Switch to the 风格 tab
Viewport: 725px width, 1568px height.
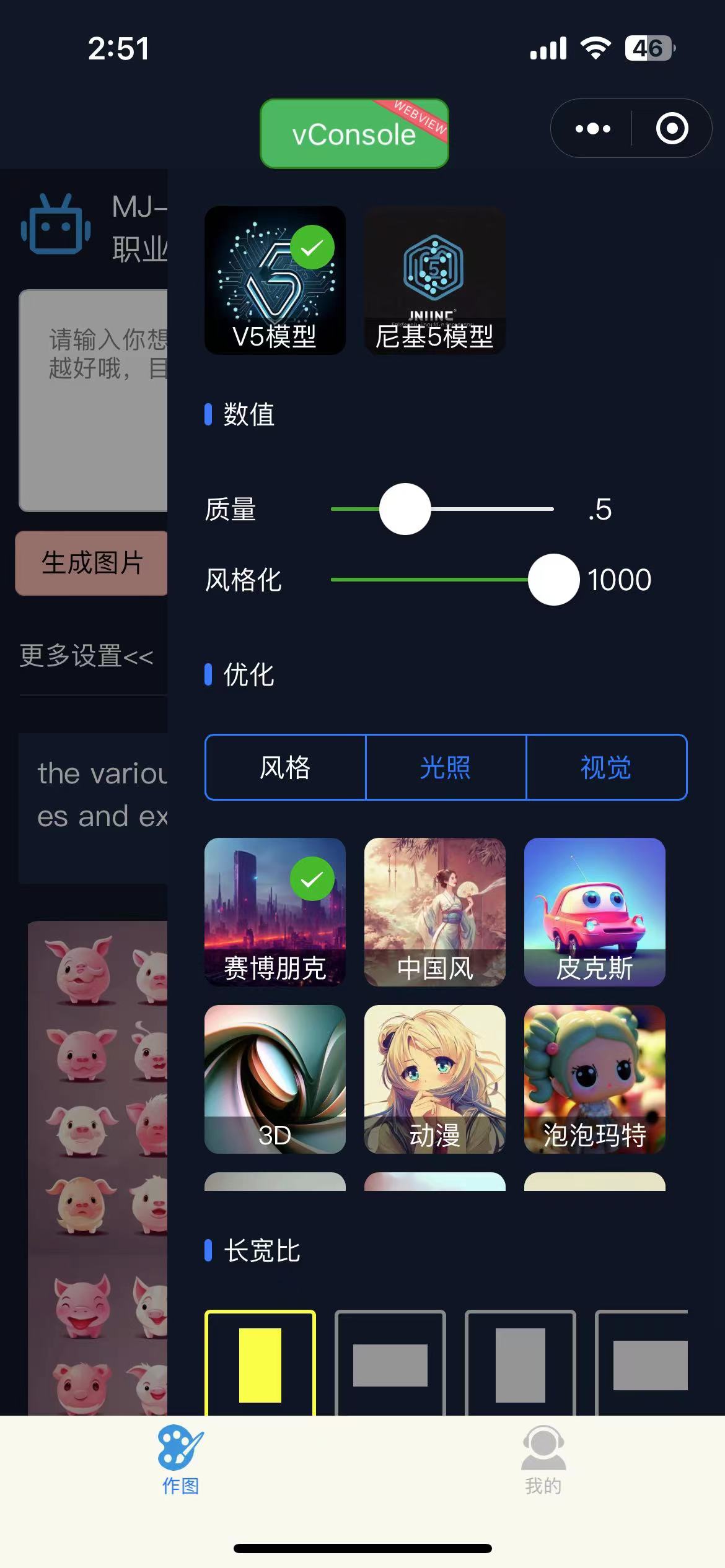tap(285, 767)
